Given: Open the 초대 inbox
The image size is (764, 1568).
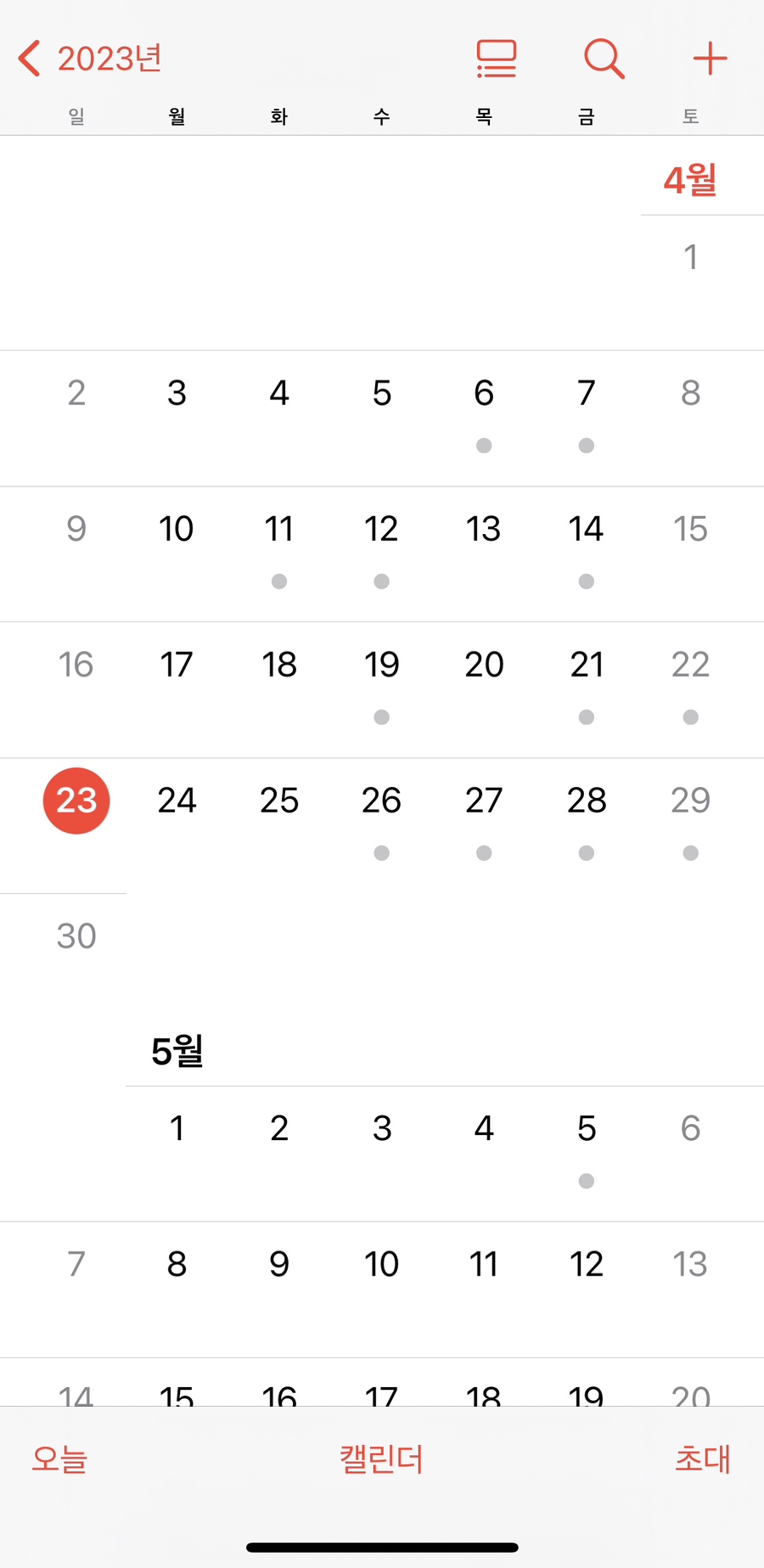Looking at the screenshot, I should [702, 1458].
